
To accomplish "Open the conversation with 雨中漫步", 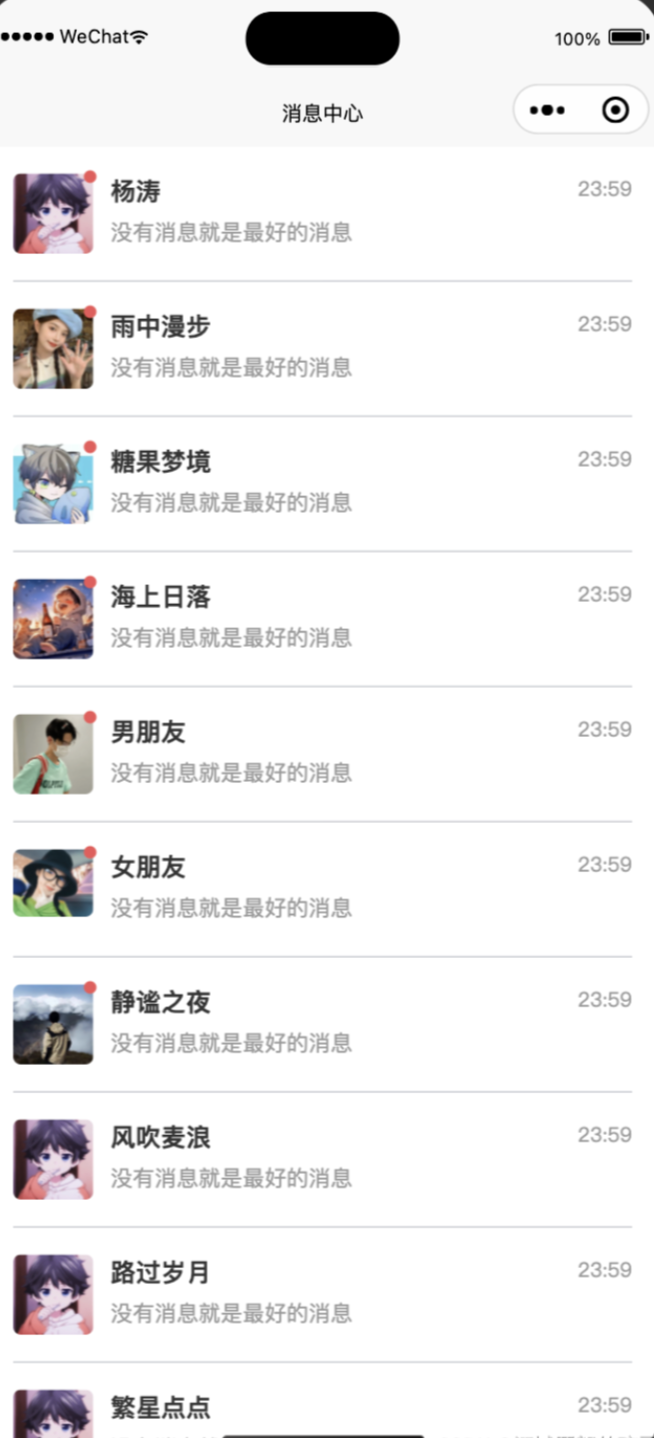I will coord(322,348).
